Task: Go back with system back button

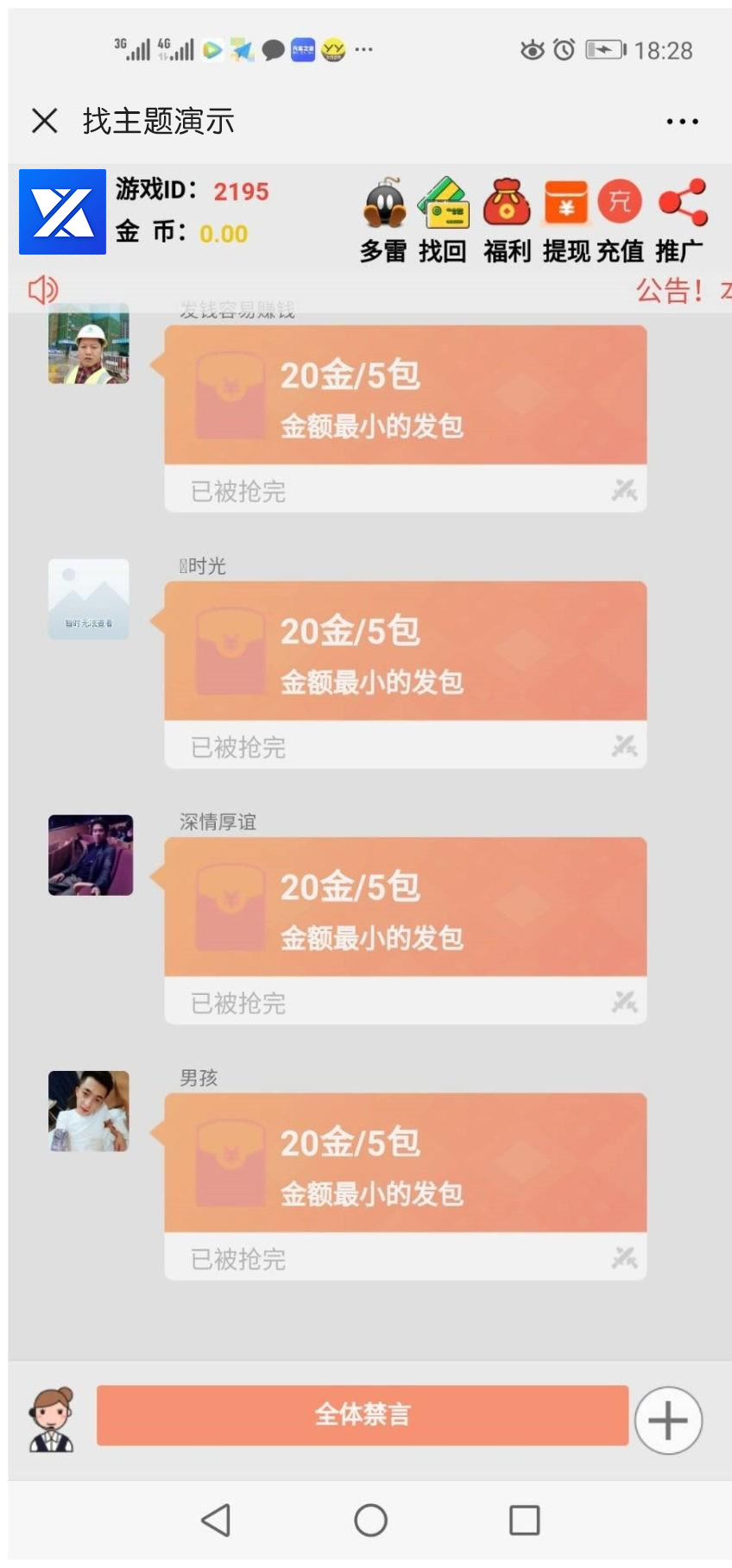Action: (x=216, y=1520)
